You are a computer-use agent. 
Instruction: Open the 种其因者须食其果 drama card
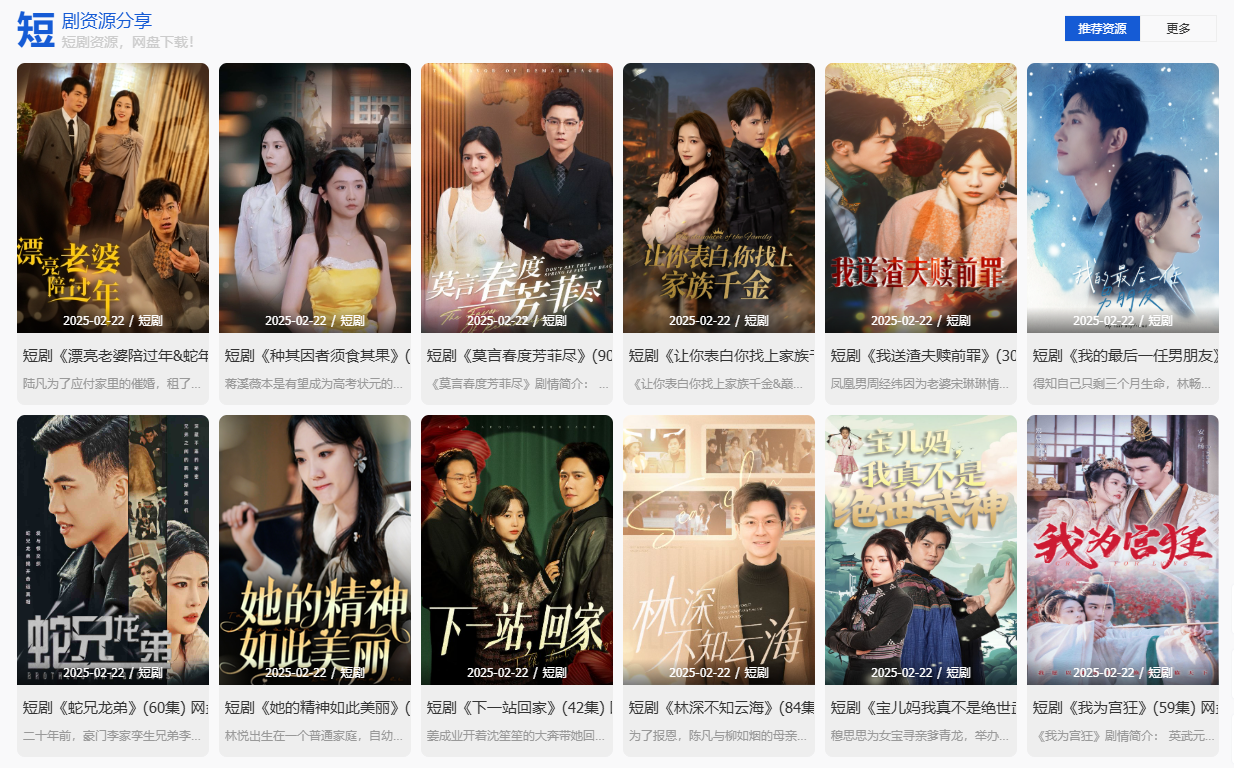[315, 199]
